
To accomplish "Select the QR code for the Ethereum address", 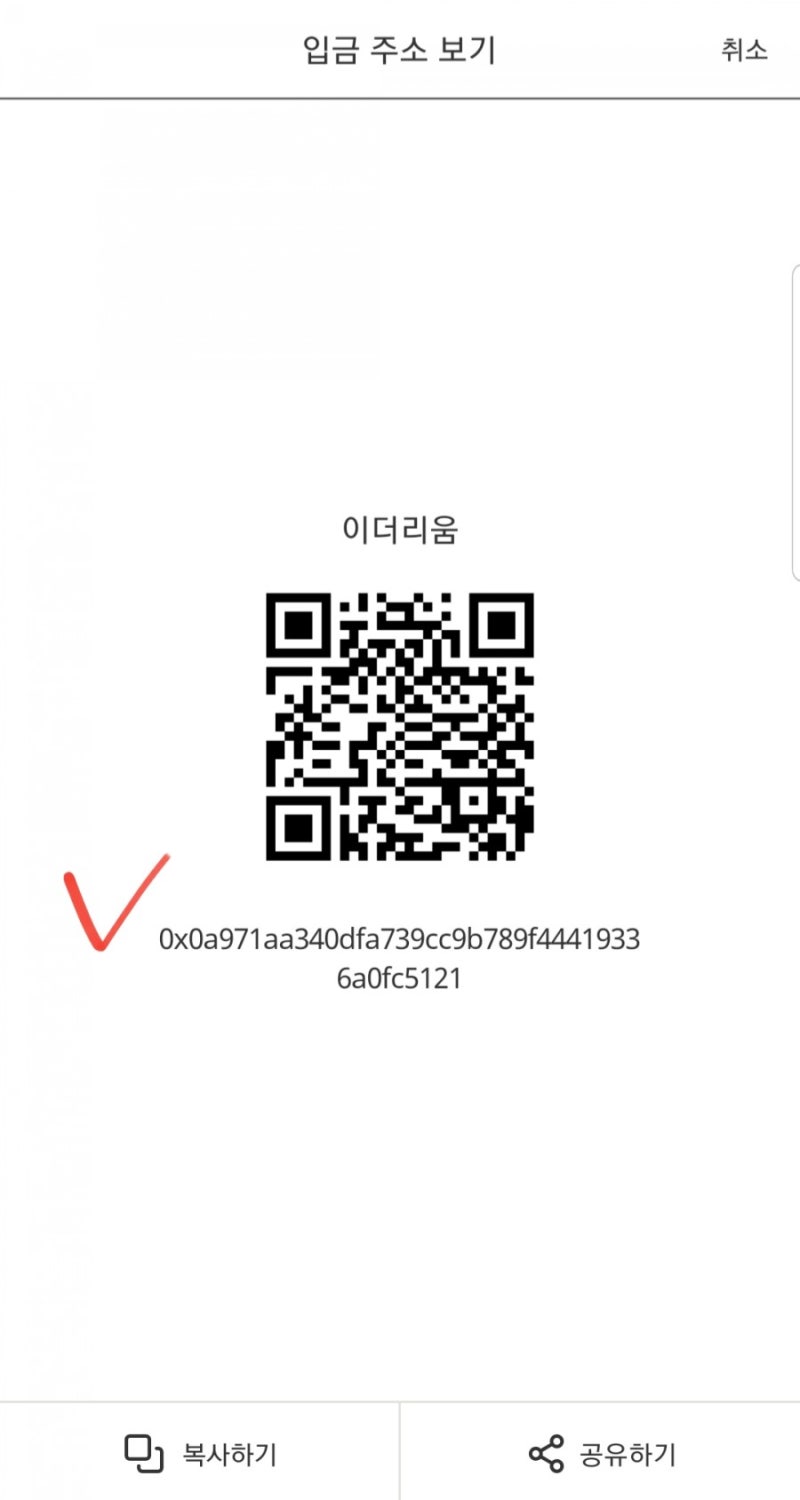I will (400, 729).
